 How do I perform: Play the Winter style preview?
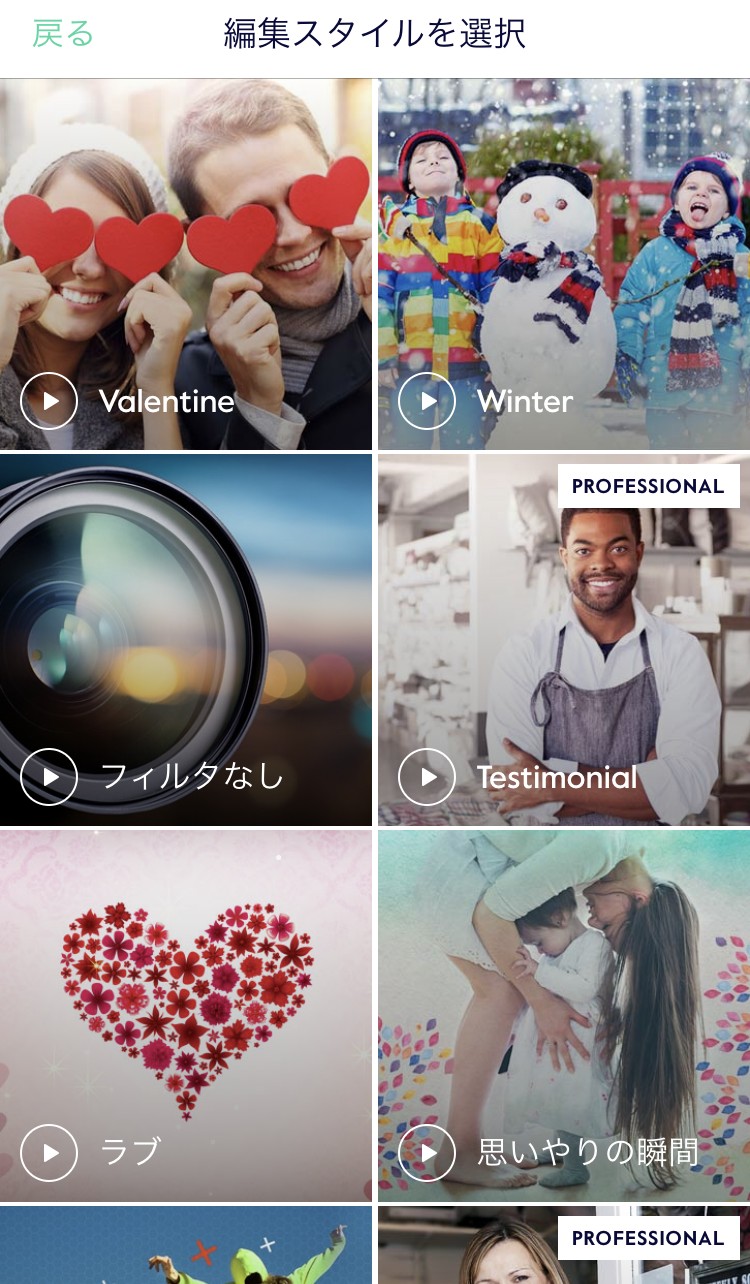coord(427,401)
